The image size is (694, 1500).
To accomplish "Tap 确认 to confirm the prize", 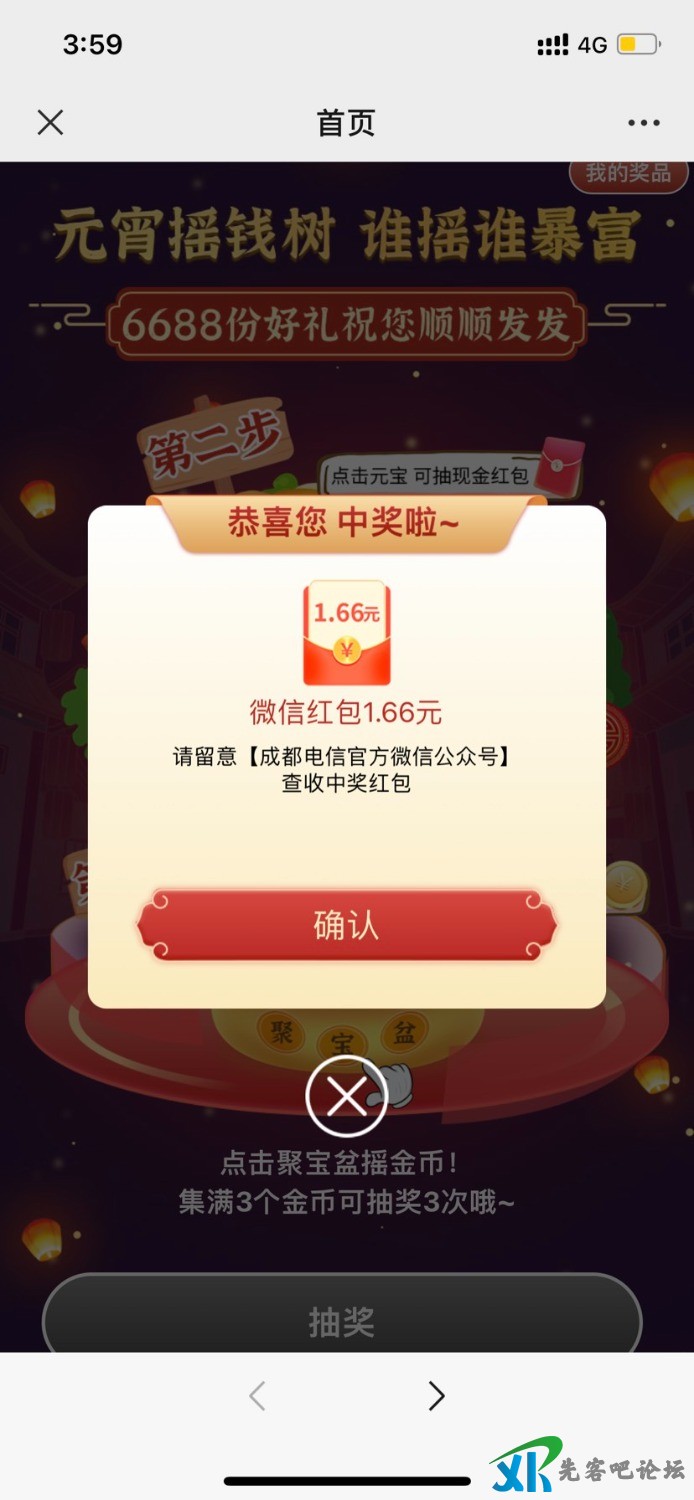I will pyautogui.click(x=346, y=925).
